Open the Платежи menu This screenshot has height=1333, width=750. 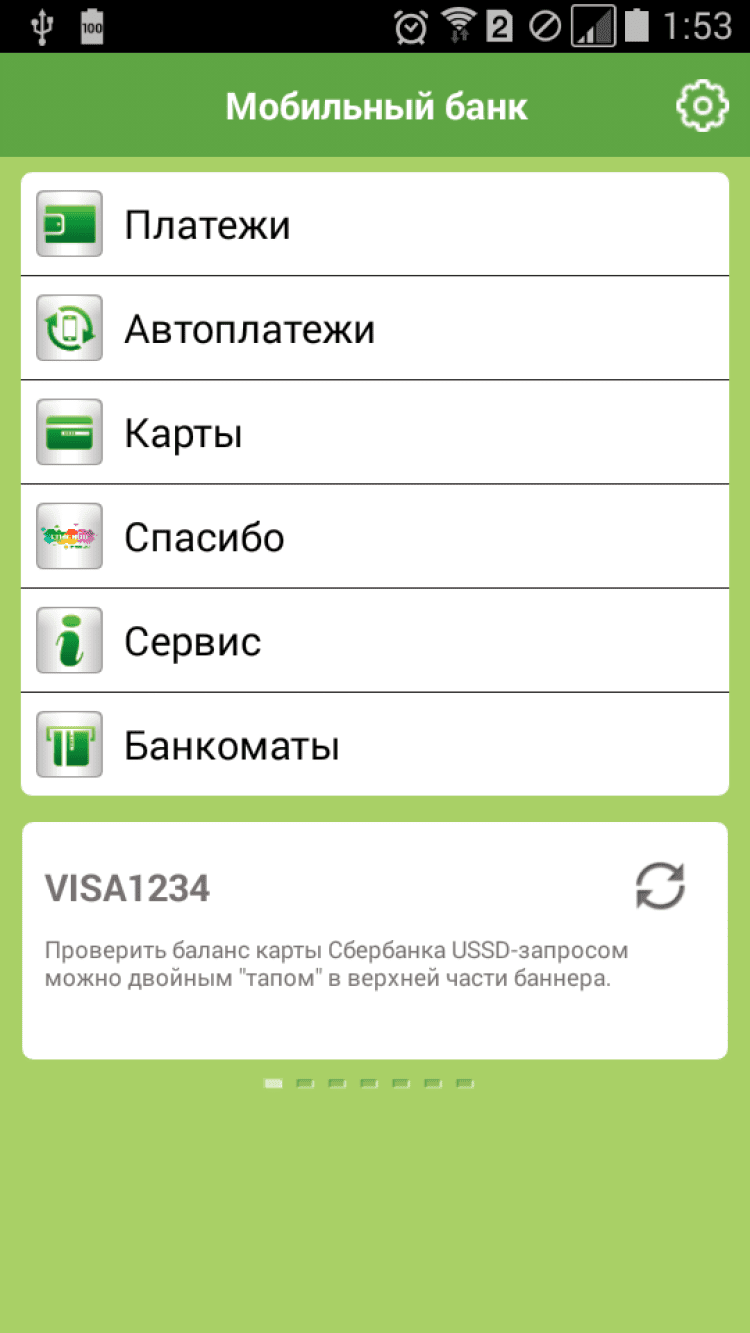coord(375,225)
